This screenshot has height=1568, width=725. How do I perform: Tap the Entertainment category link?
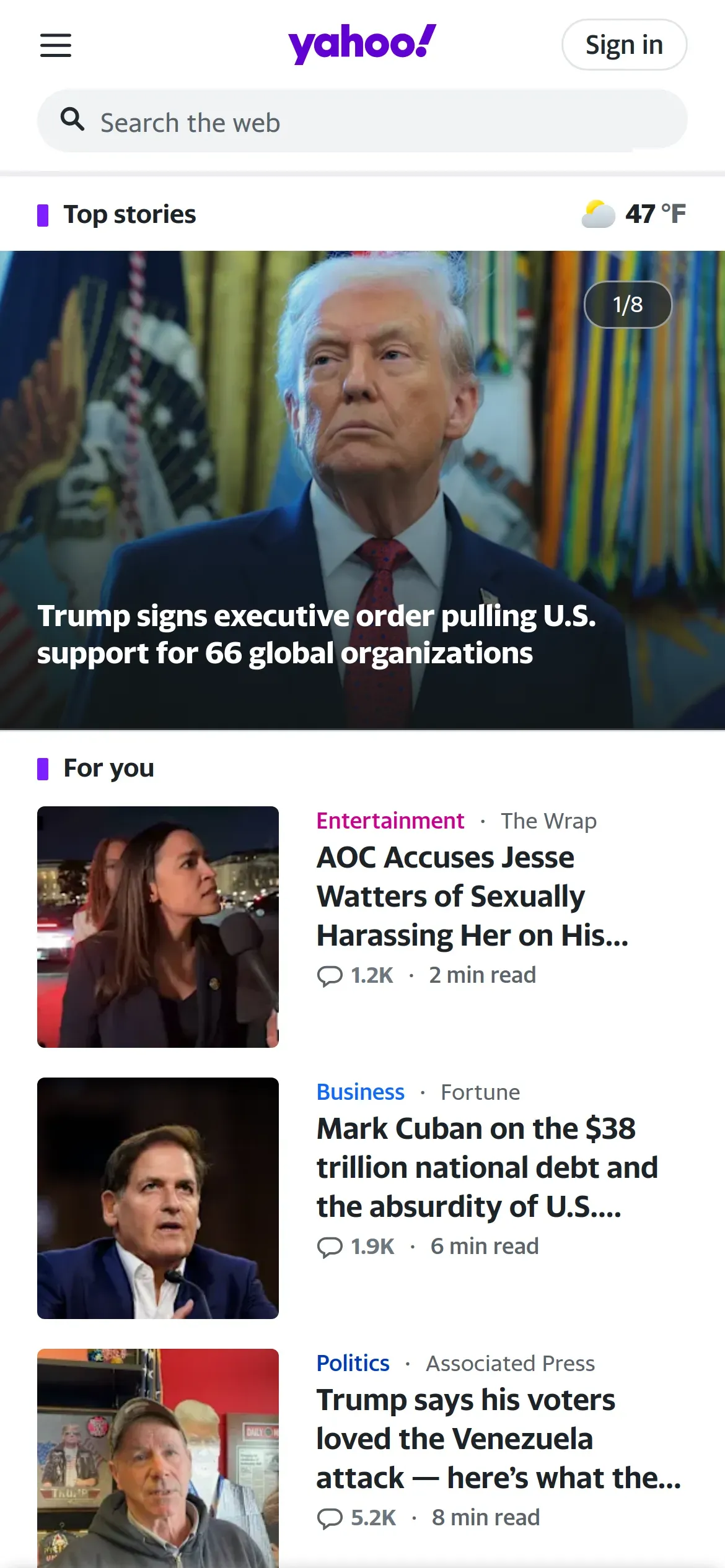click(390, 821)
